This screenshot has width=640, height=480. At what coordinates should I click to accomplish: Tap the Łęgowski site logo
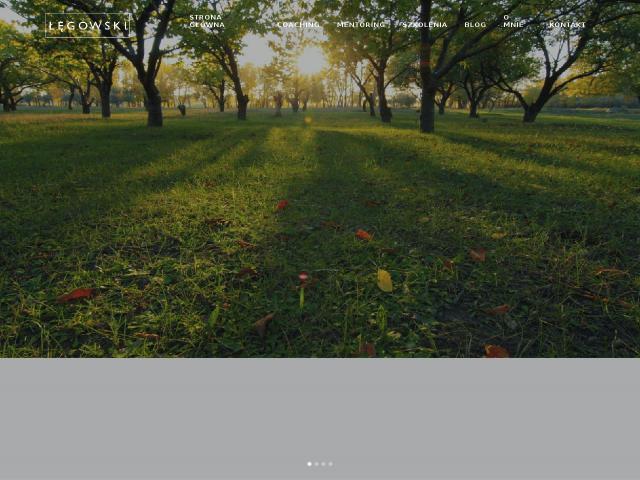(x=87, y=25)
